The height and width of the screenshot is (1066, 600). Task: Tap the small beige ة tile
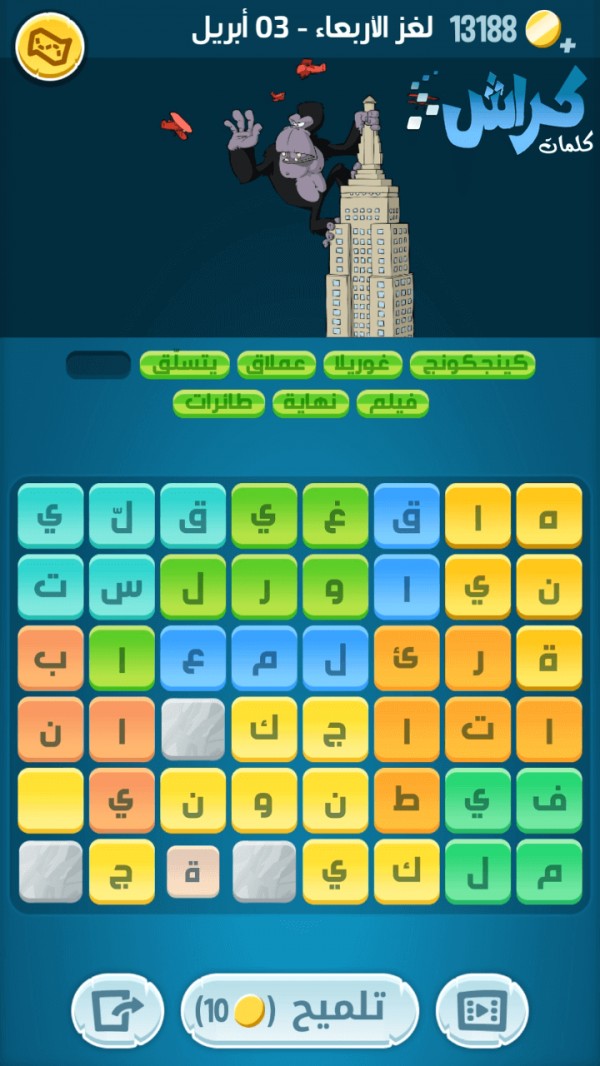(x=193, y=871)
